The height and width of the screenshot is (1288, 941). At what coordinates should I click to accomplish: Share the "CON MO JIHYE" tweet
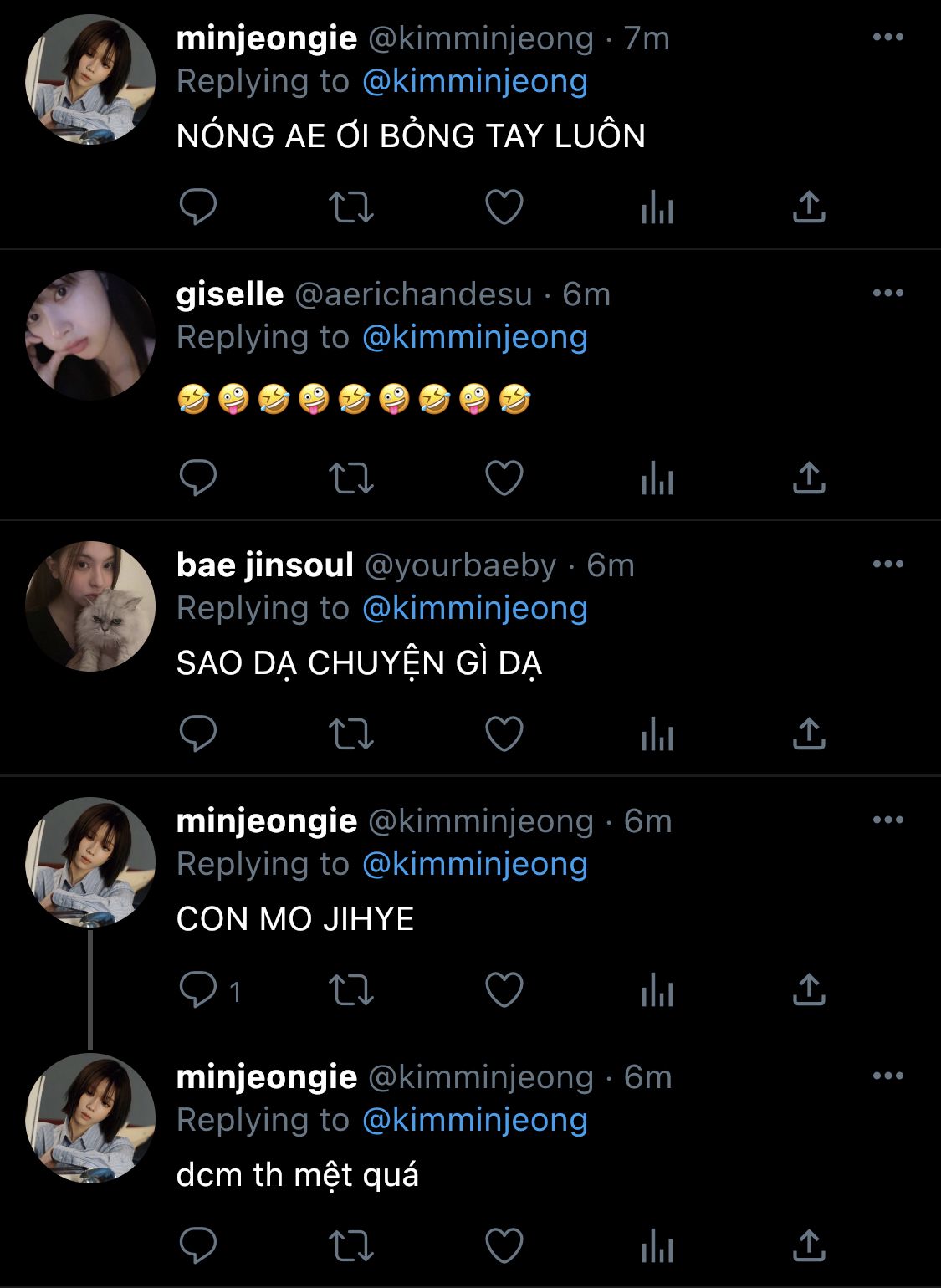coord(808,990)
